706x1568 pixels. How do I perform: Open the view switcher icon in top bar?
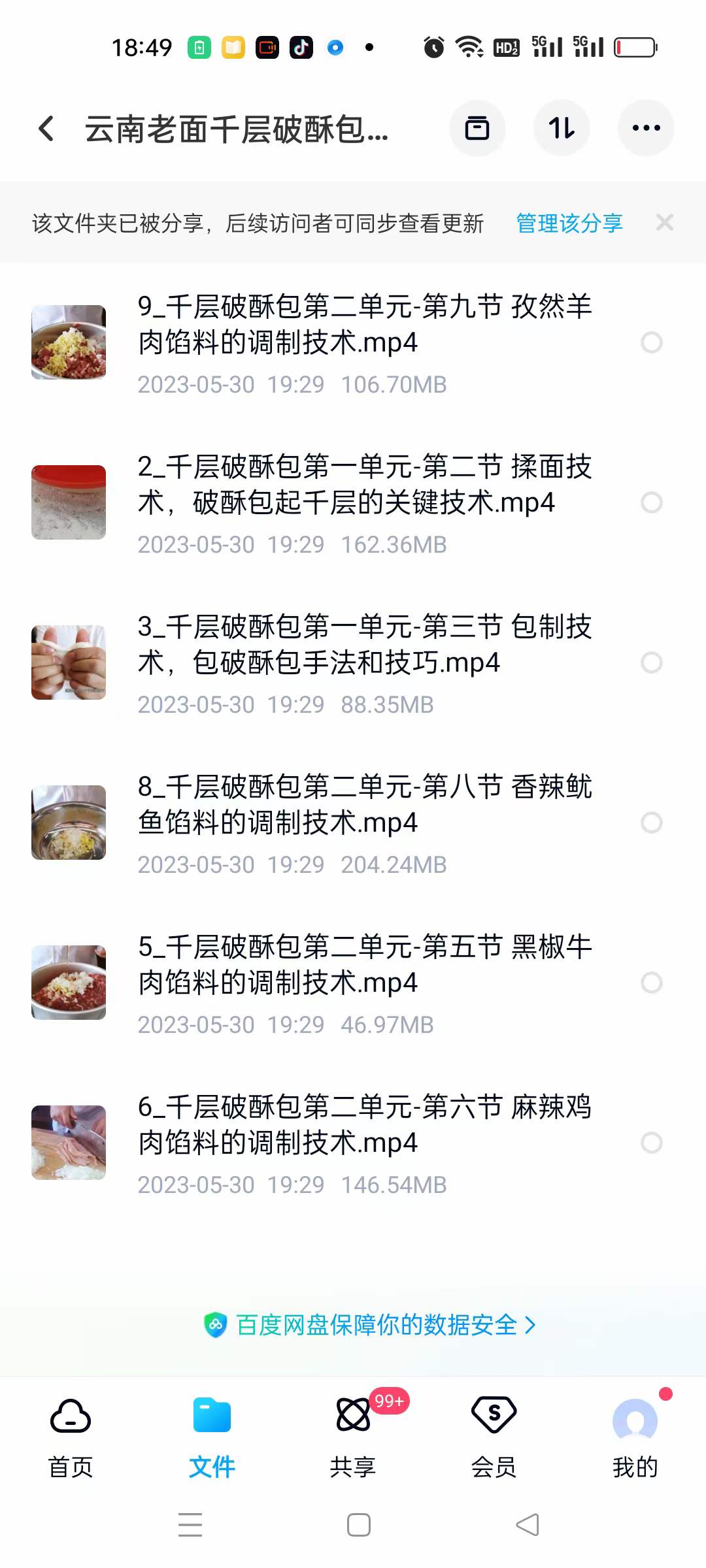tap(477, 128)
